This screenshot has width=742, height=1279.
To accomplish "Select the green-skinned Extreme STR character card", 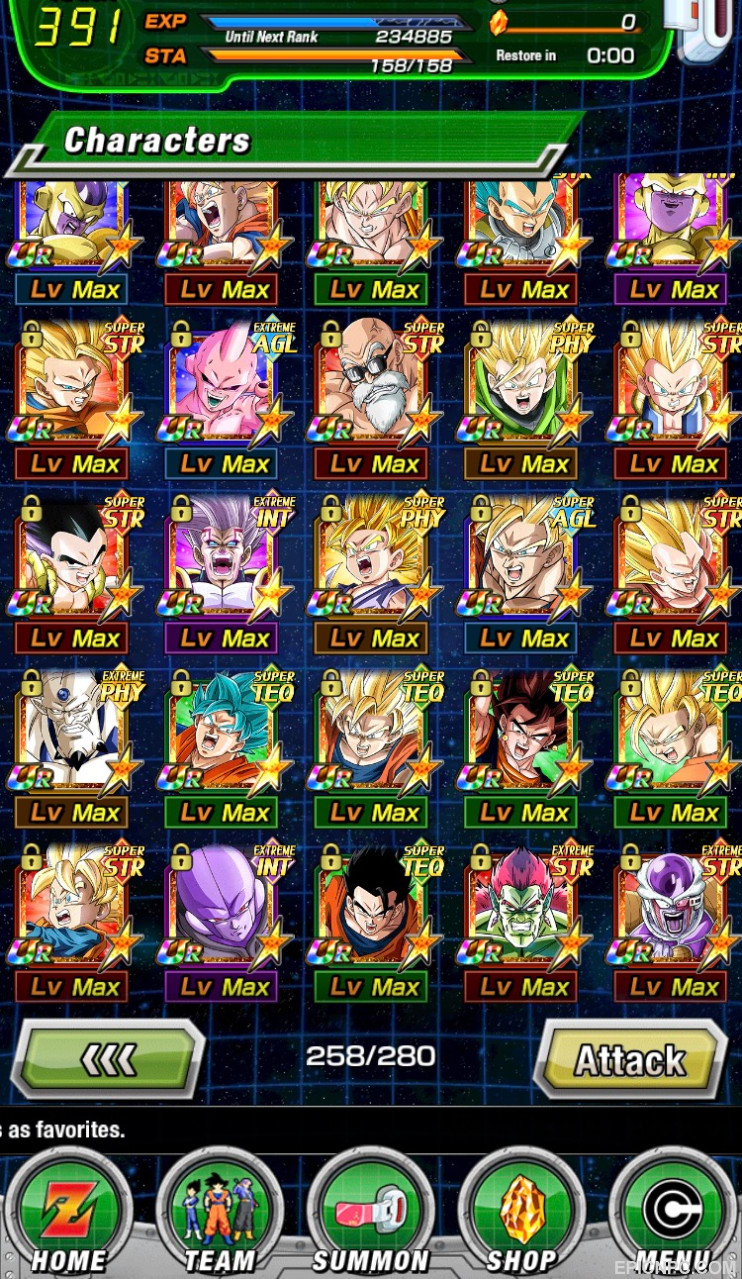I will (x=521, y=922).
